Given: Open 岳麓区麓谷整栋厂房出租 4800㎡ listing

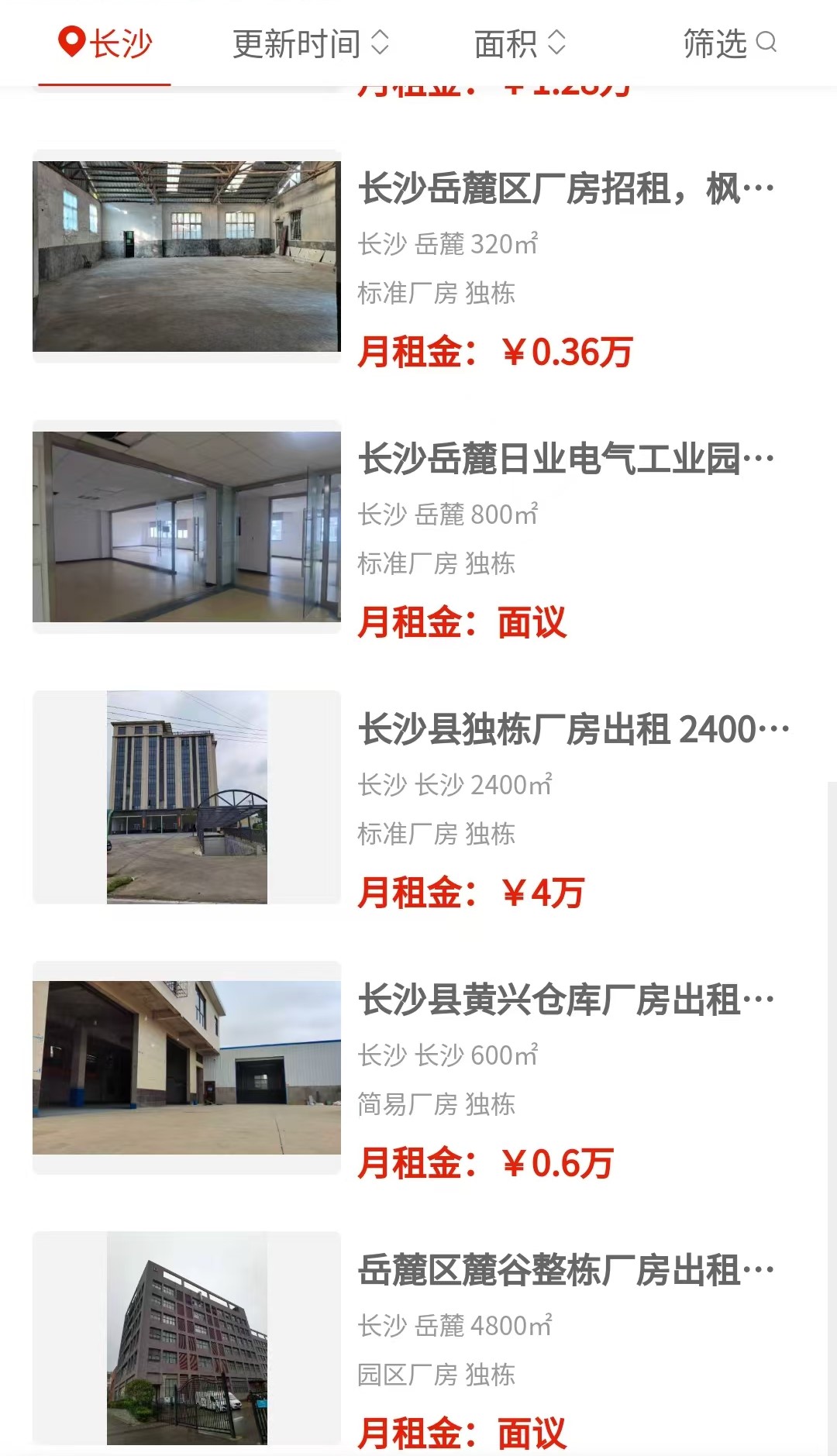Looking at the screenshot, I should 566,1271.
